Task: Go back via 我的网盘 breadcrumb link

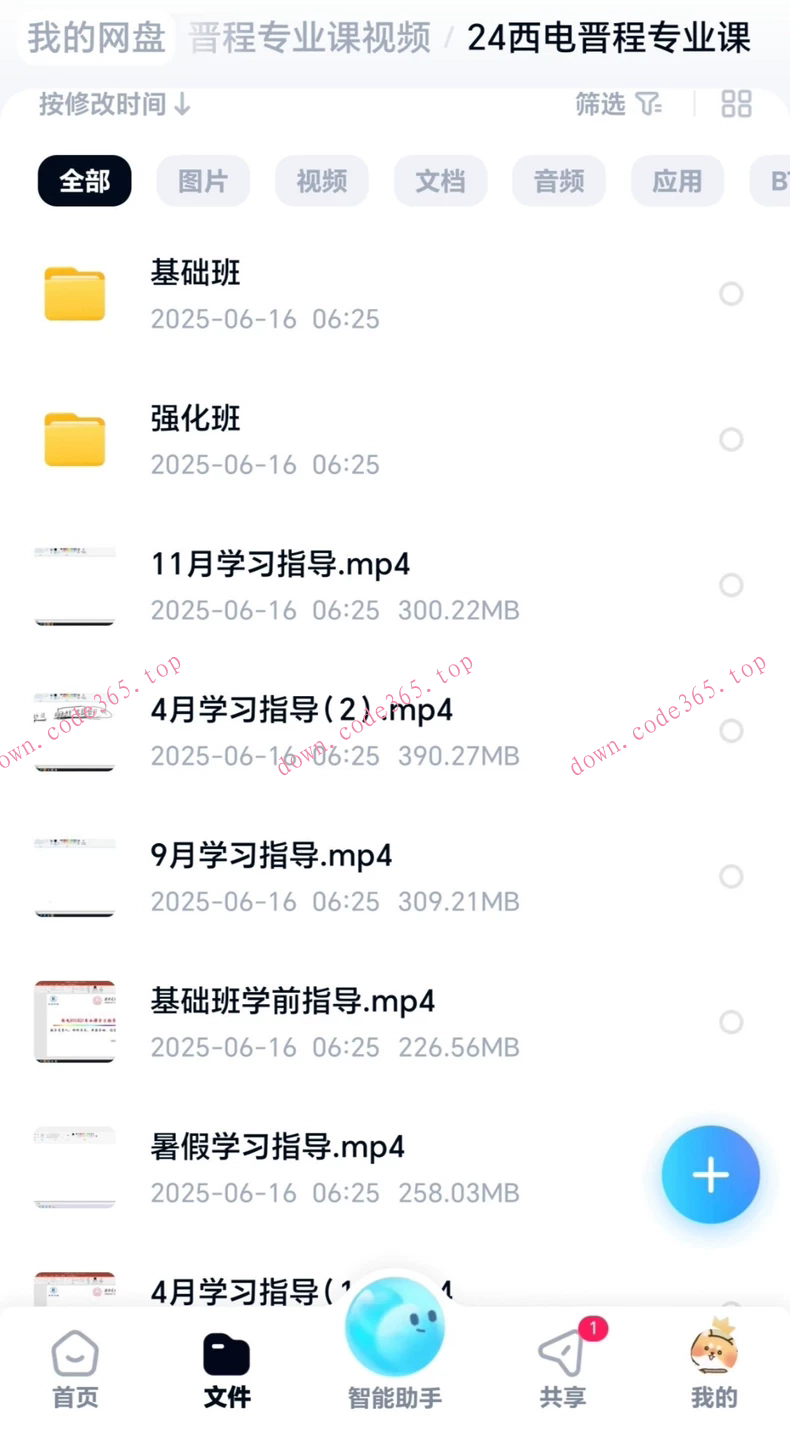Action: (x=95, y=37)
